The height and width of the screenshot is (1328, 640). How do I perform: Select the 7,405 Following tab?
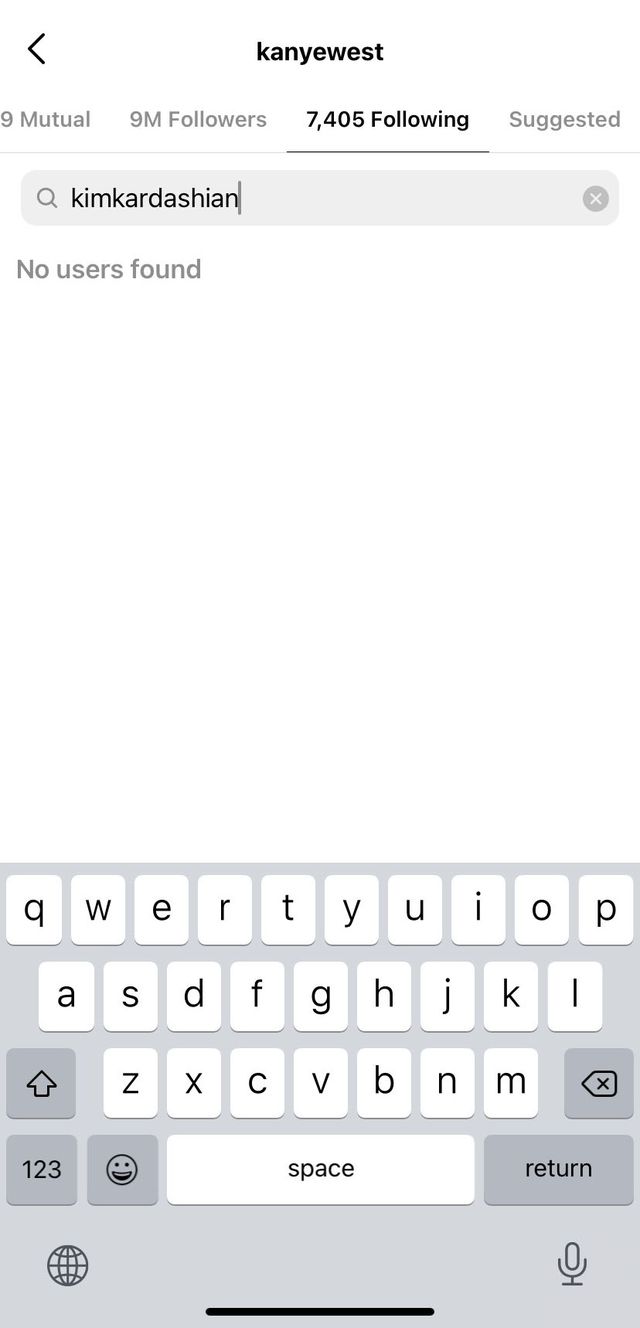pos(387,119)
